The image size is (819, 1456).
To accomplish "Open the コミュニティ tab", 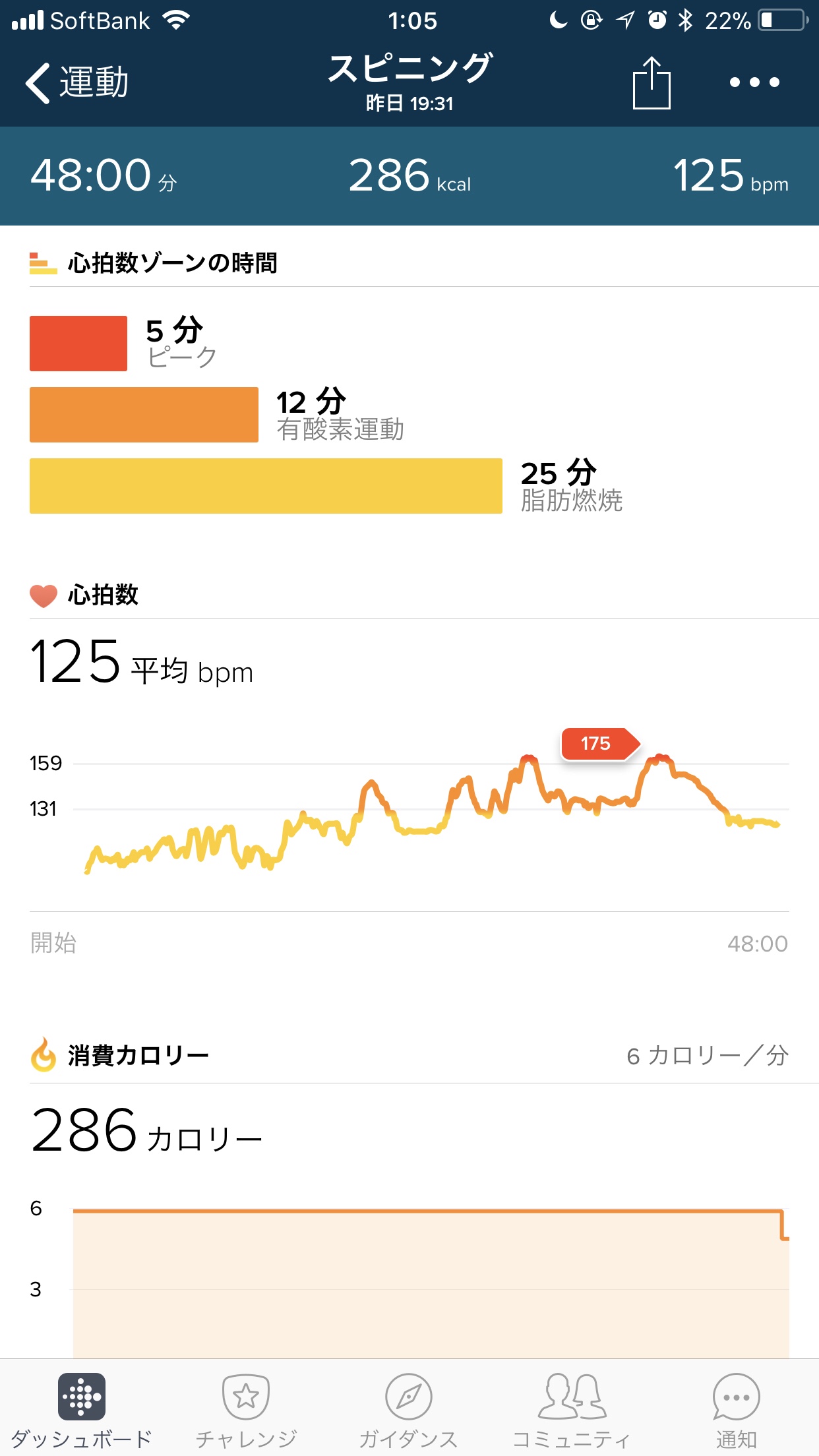I will [572, 1409].
